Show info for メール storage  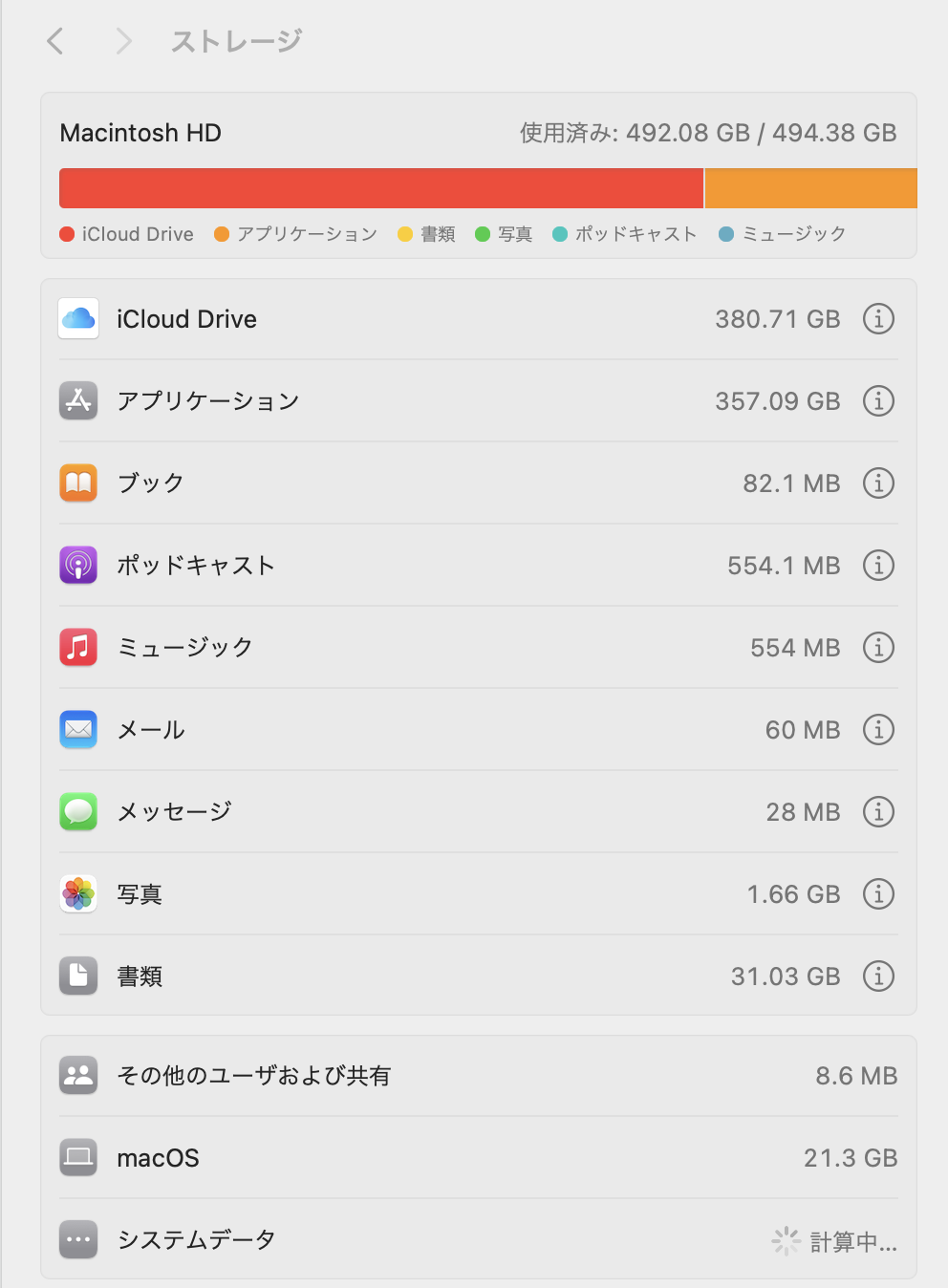878,730
